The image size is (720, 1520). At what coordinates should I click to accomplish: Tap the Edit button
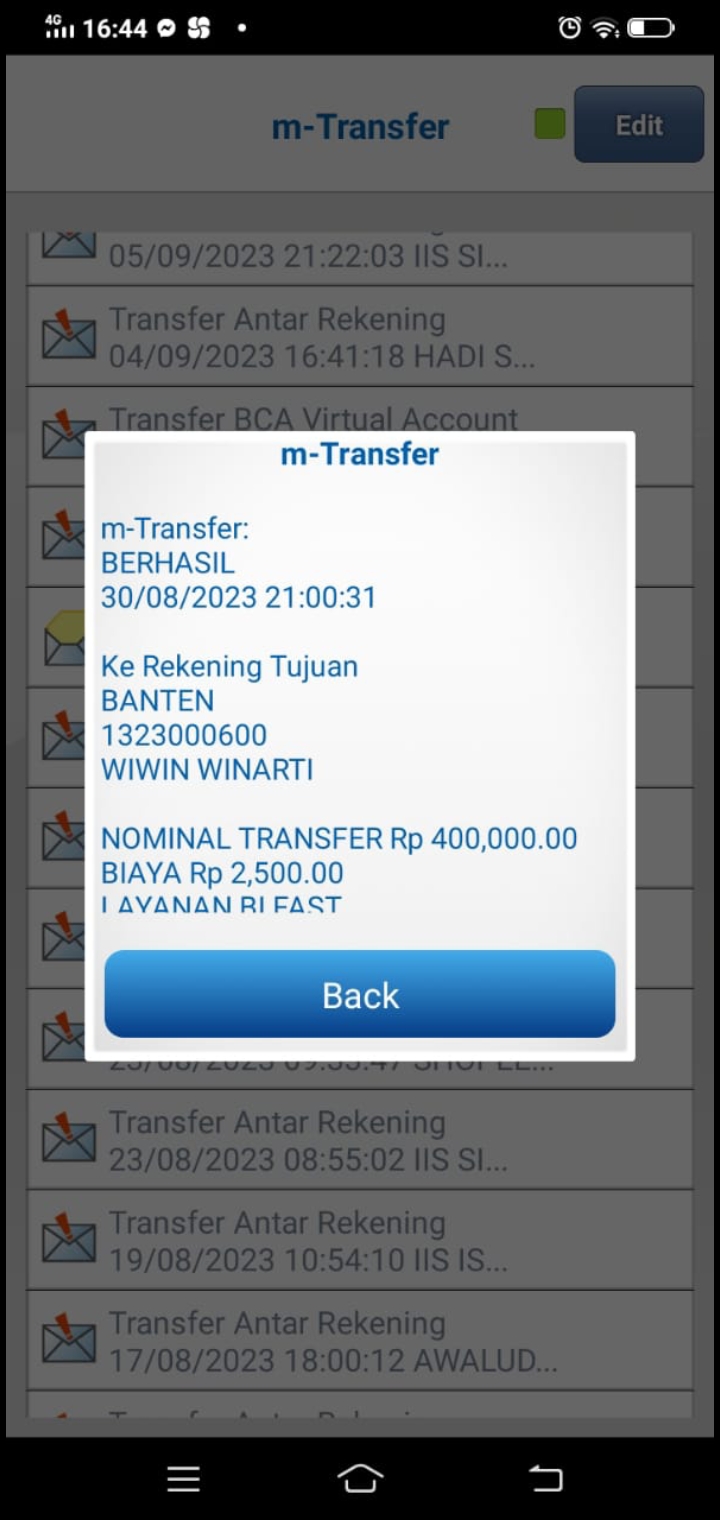pos(638,125)
